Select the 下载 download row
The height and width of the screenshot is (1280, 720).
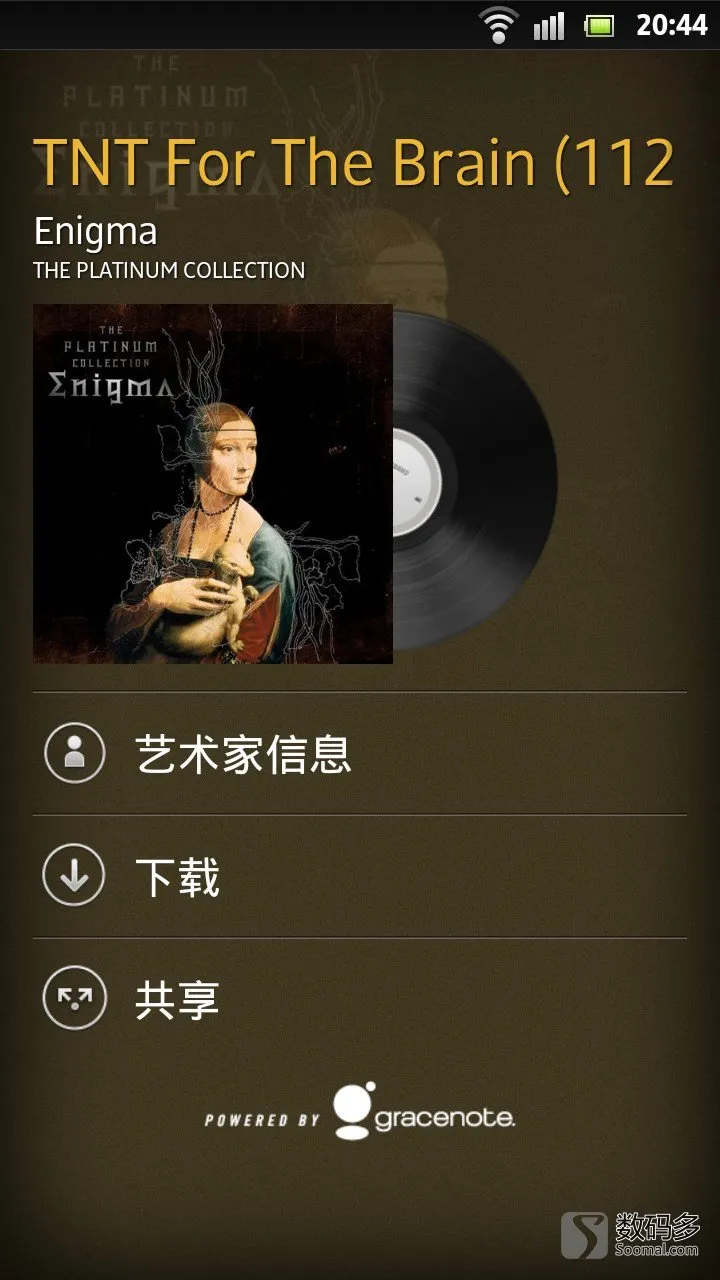pos(178,876)
